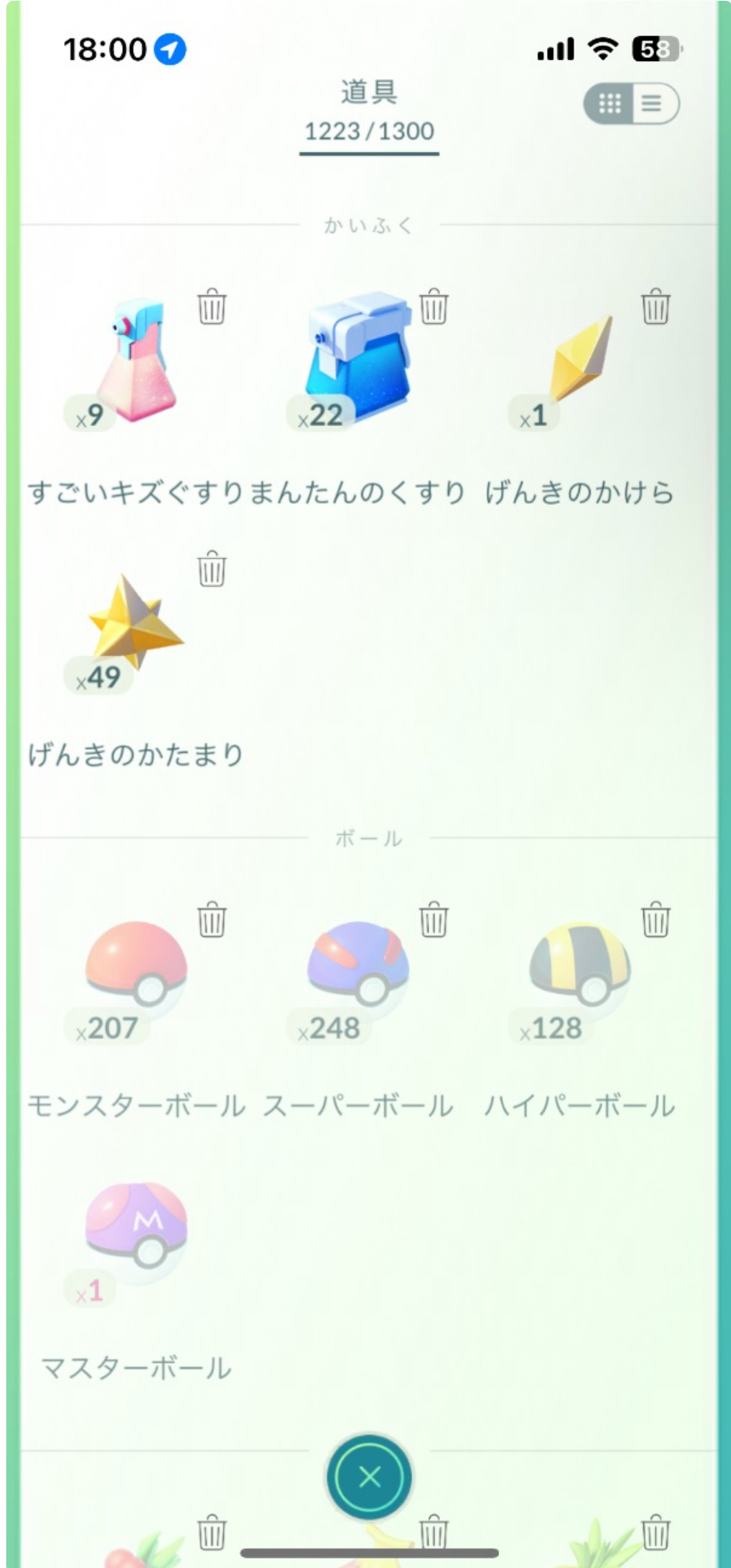The height and width of the screenshot is (1568, 731).
Task: Discard げんきのかたまり using trash icon
Action: pos(212,569)
